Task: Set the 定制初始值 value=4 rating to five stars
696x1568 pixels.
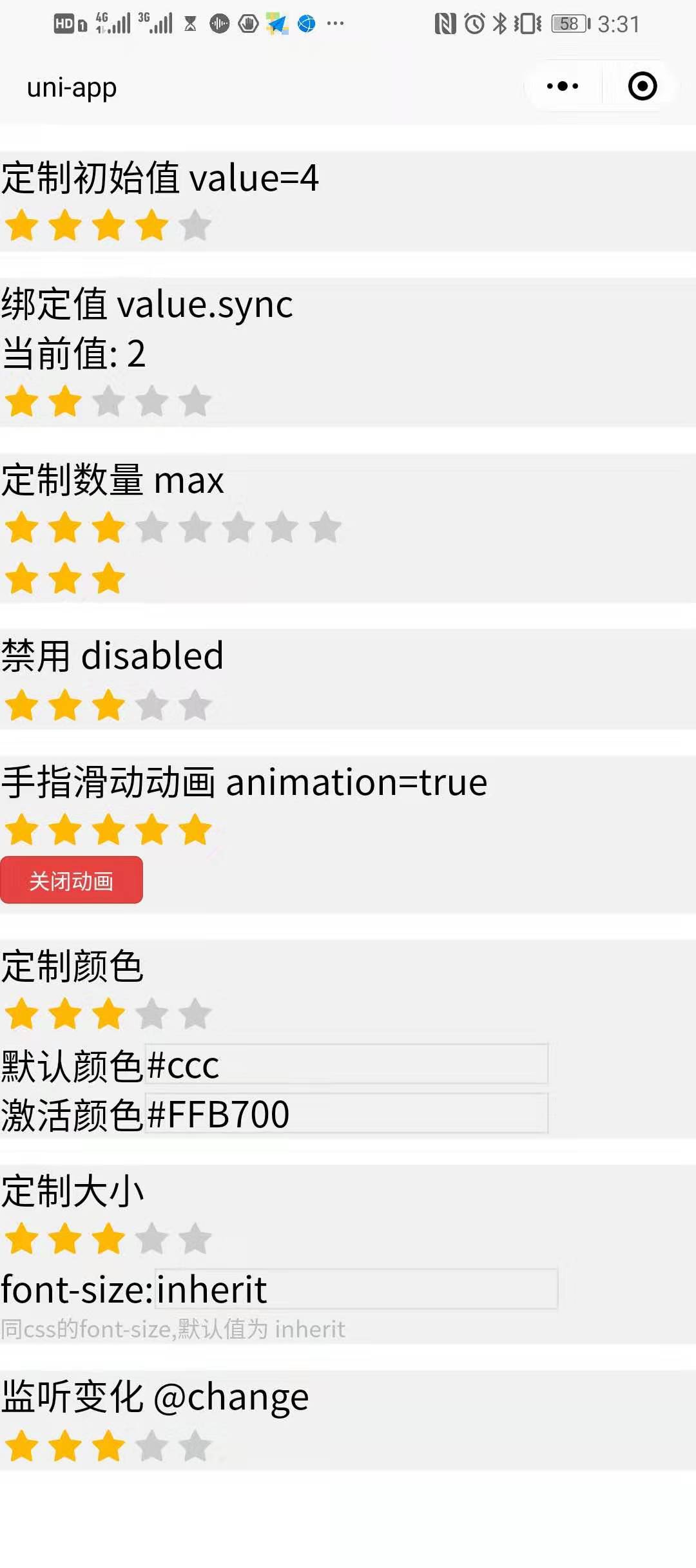Action: click(195, 225)
